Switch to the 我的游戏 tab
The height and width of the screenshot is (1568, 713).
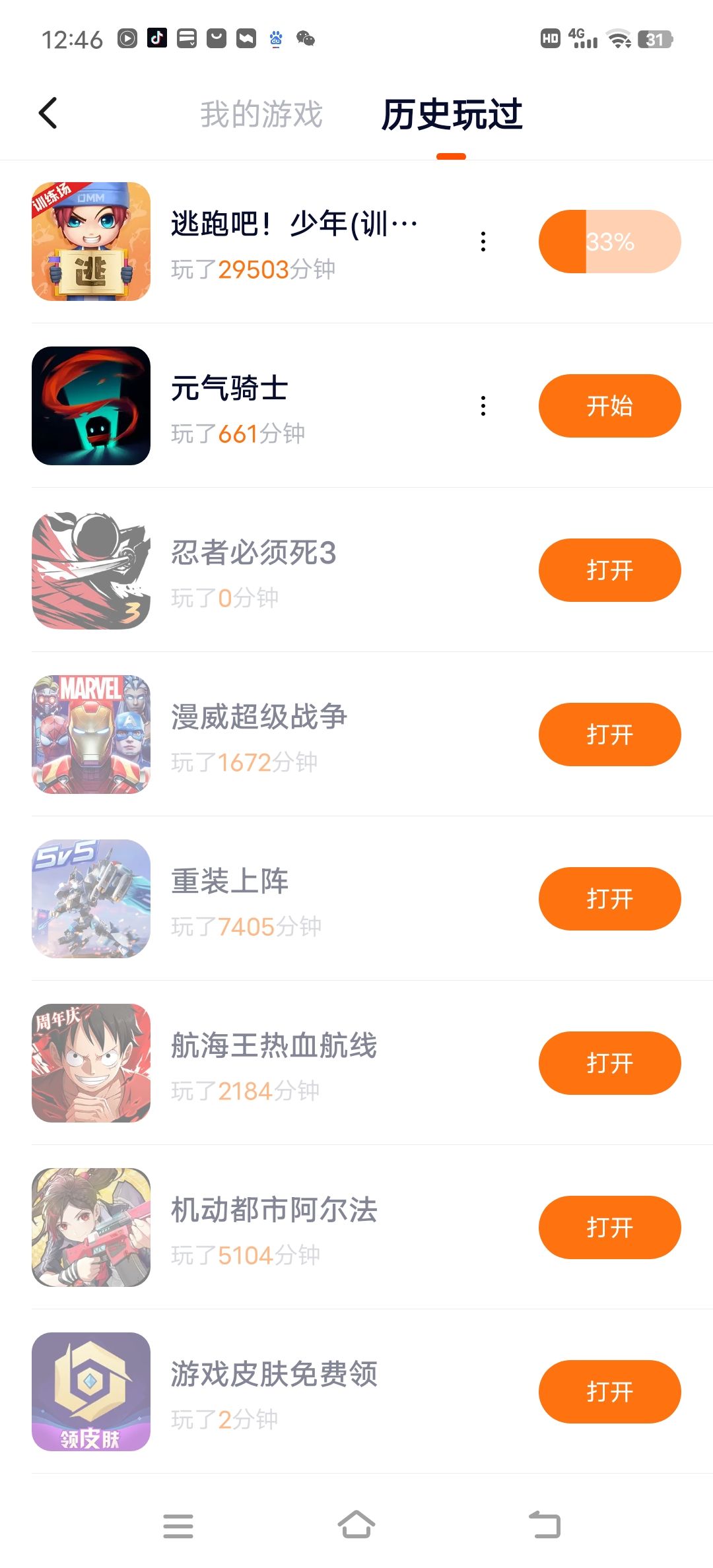[261, 114]
